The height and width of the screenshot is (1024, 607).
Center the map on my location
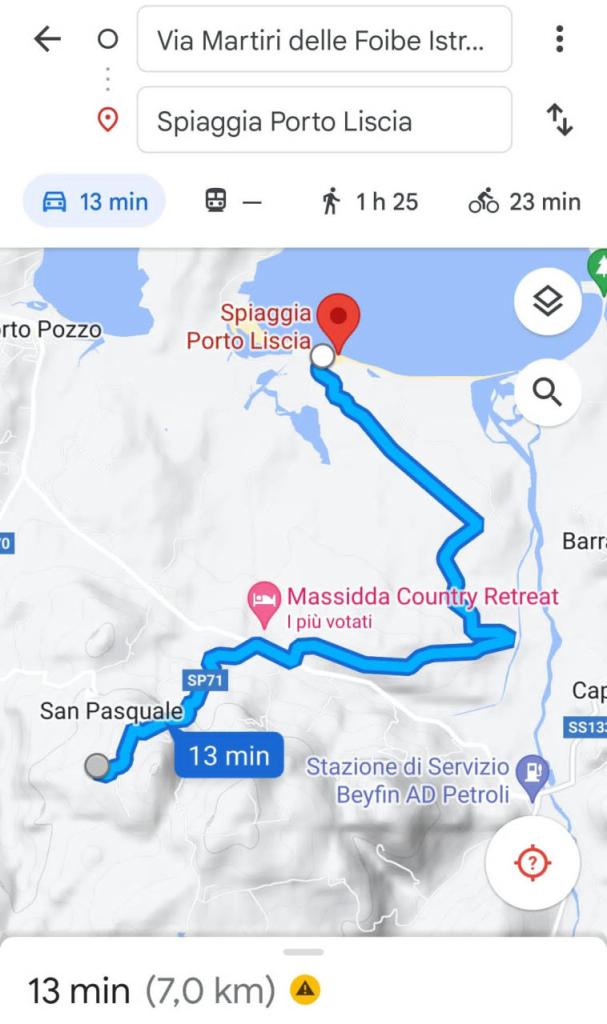tap(532, 862)
